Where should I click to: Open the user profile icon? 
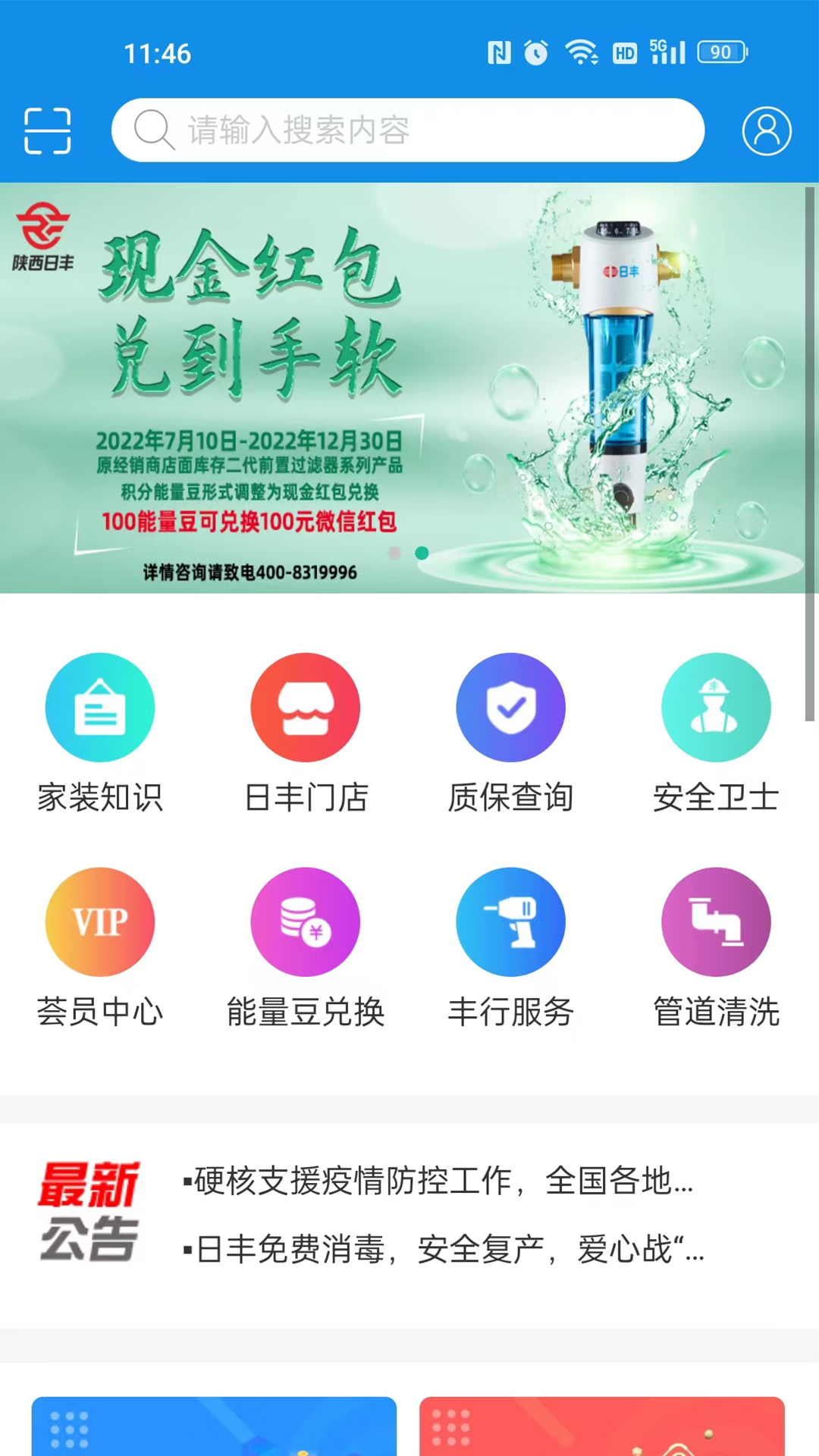[767, 130]
